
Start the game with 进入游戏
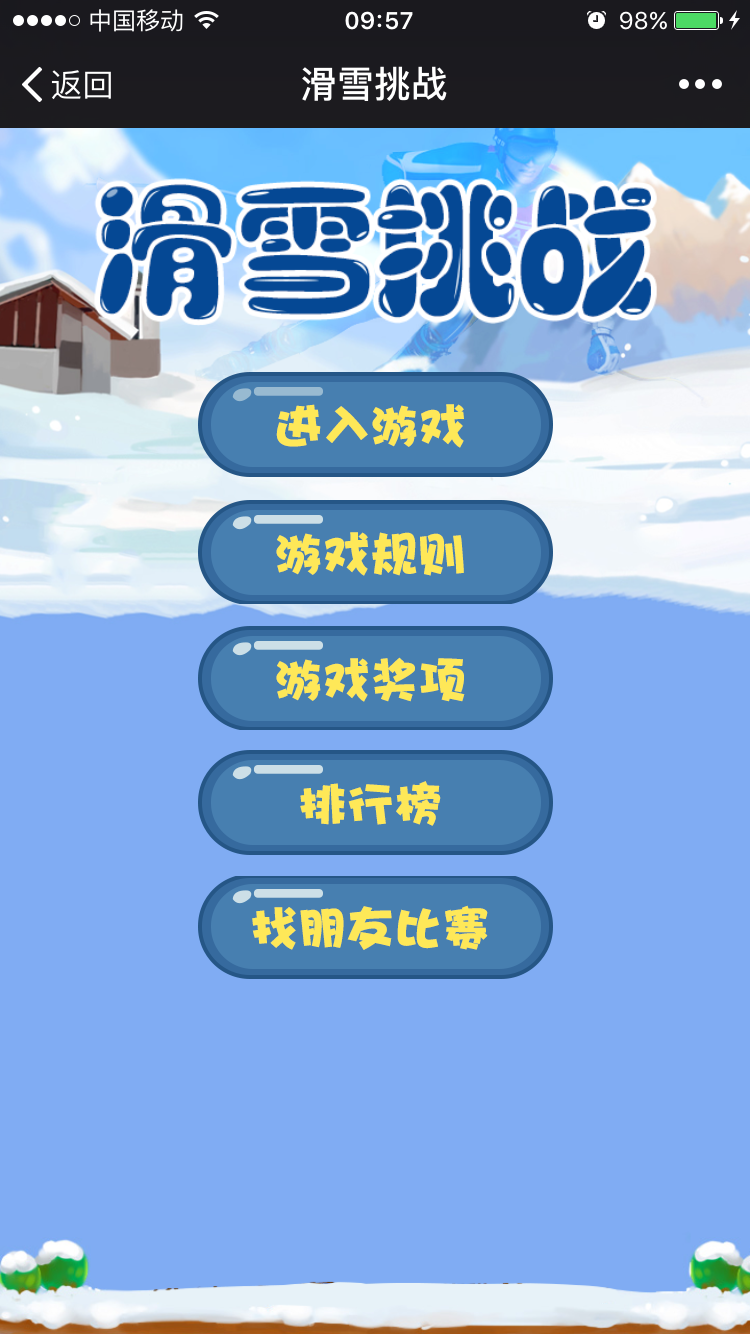(x=375, y=425)
